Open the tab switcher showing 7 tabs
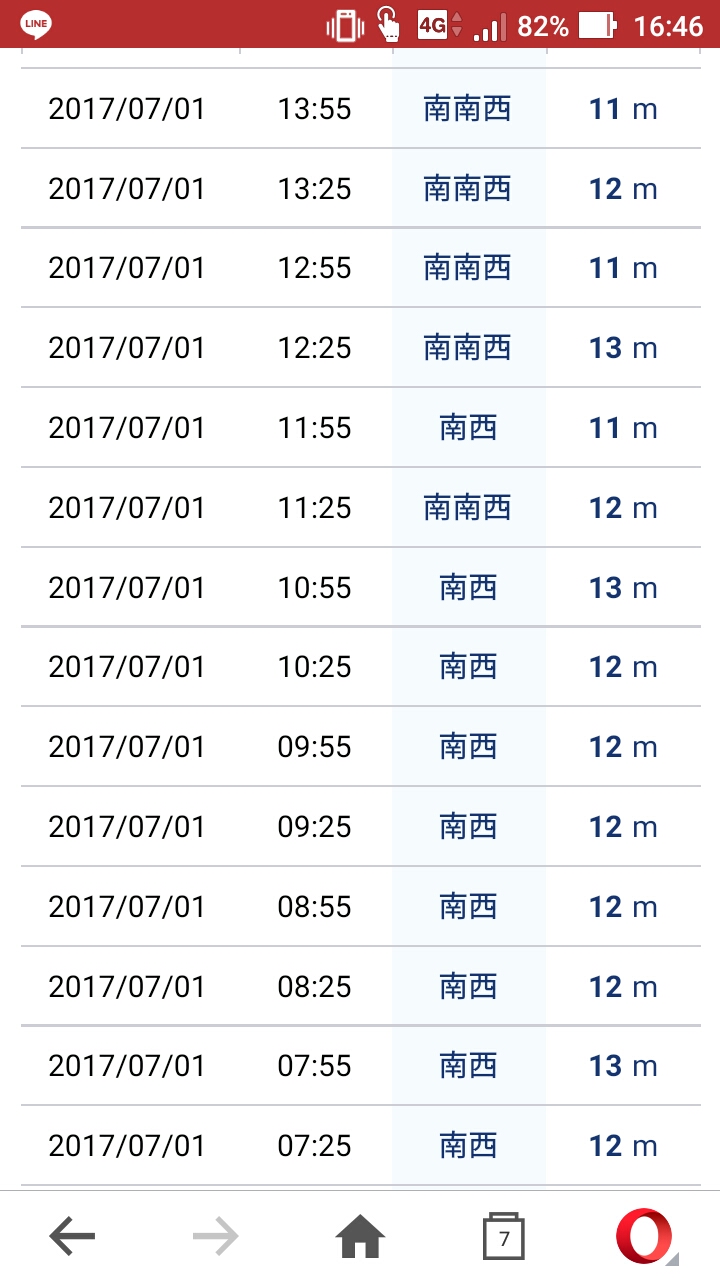The height and width of the screenshot is (1280, 720). (x=504, y=1238)
